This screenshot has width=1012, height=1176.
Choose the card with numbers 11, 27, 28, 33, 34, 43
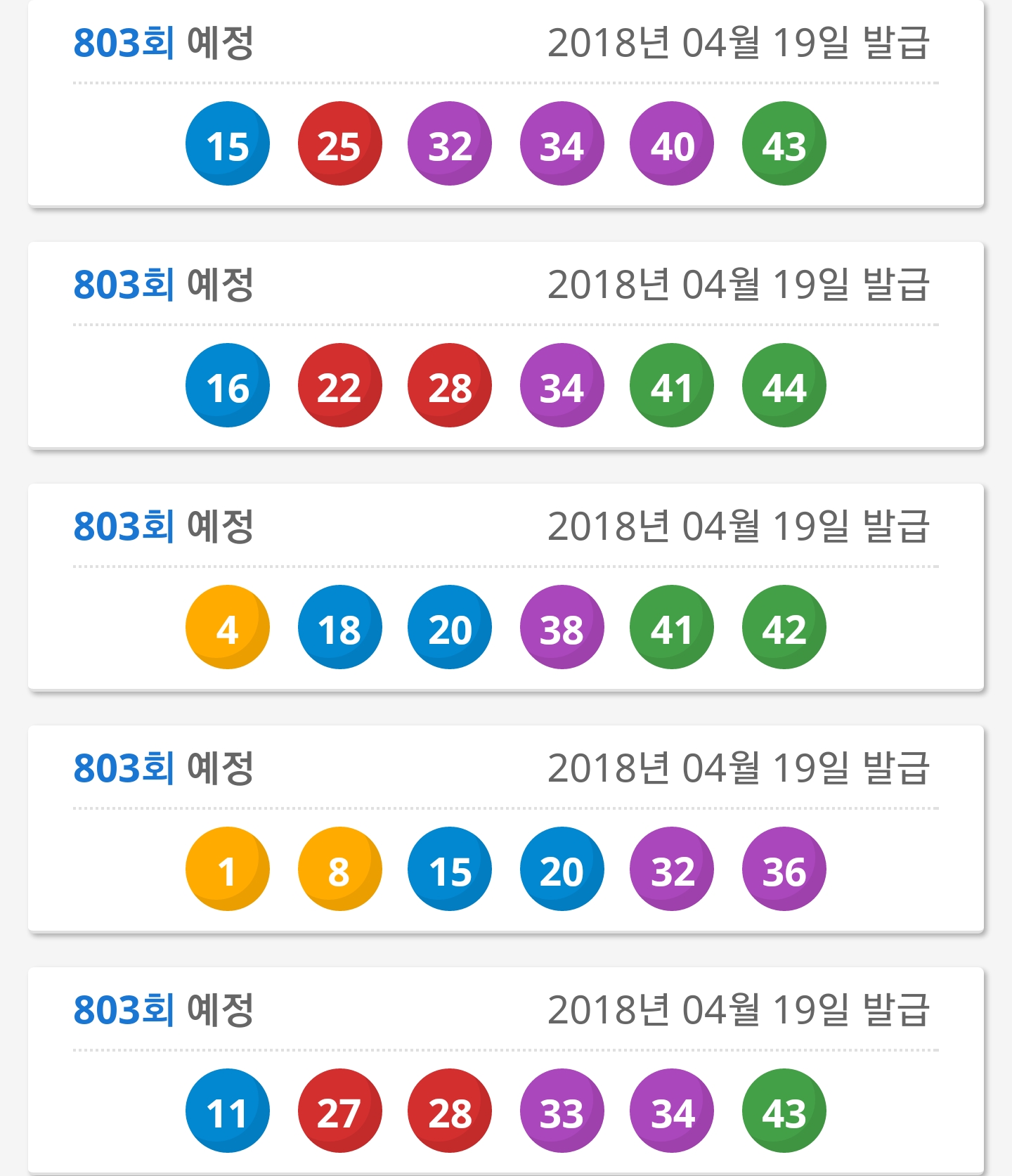[505, 1070]
